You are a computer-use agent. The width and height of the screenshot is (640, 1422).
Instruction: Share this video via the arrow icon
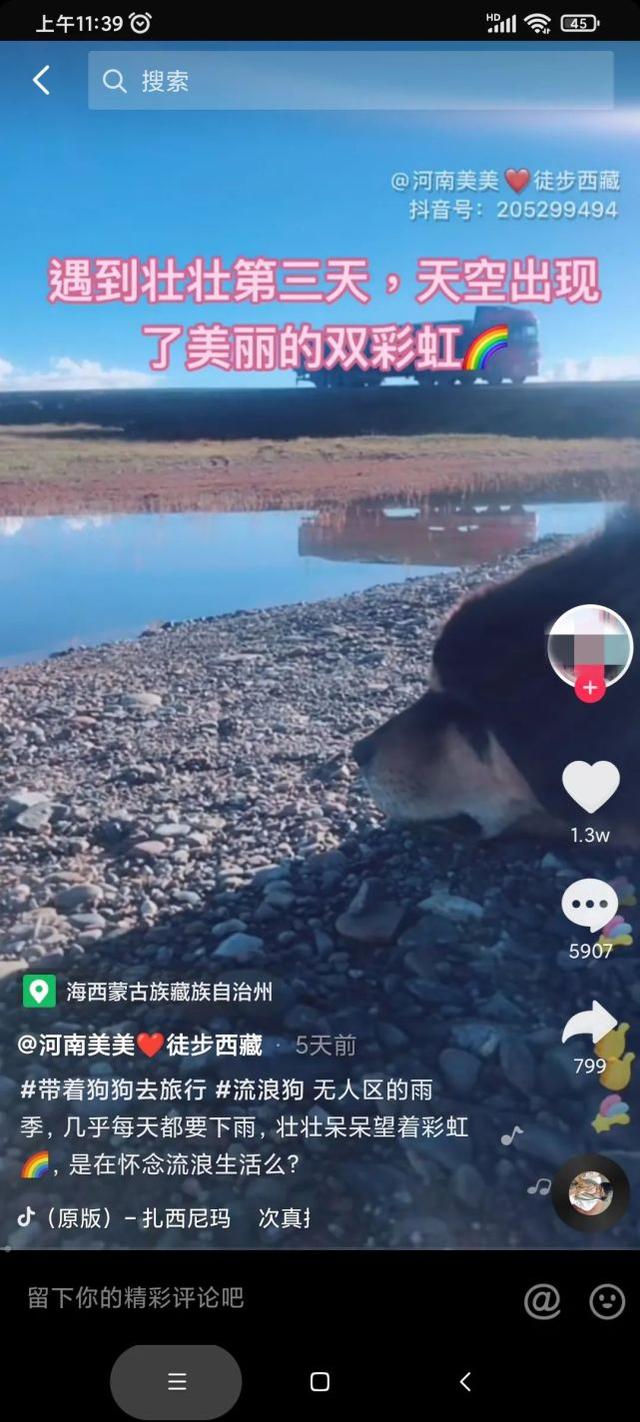590,1024
